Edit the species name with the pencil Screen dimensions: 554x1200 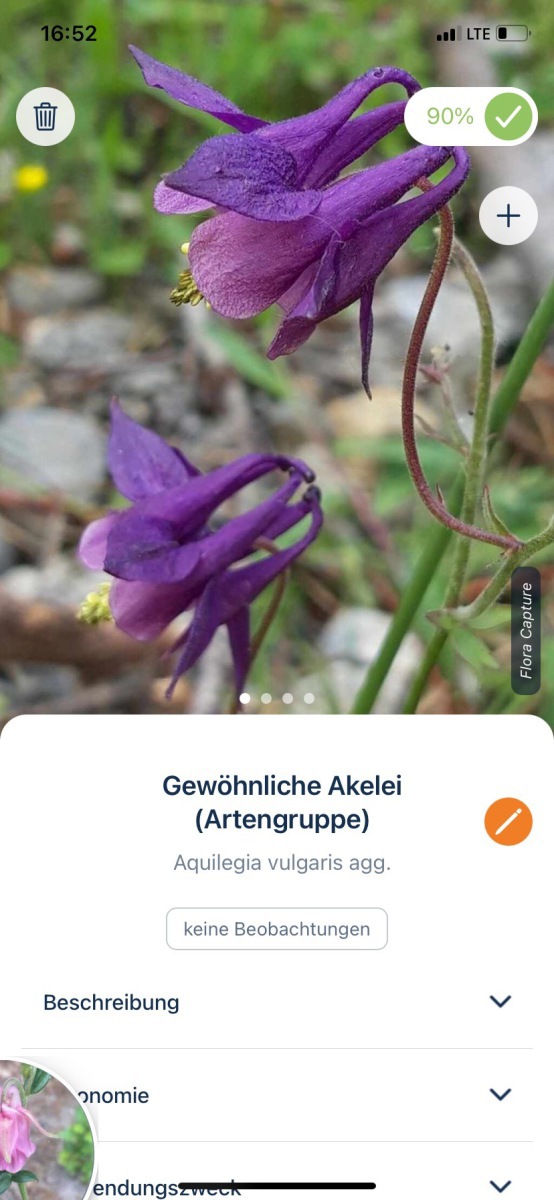(x=508, y=821)
